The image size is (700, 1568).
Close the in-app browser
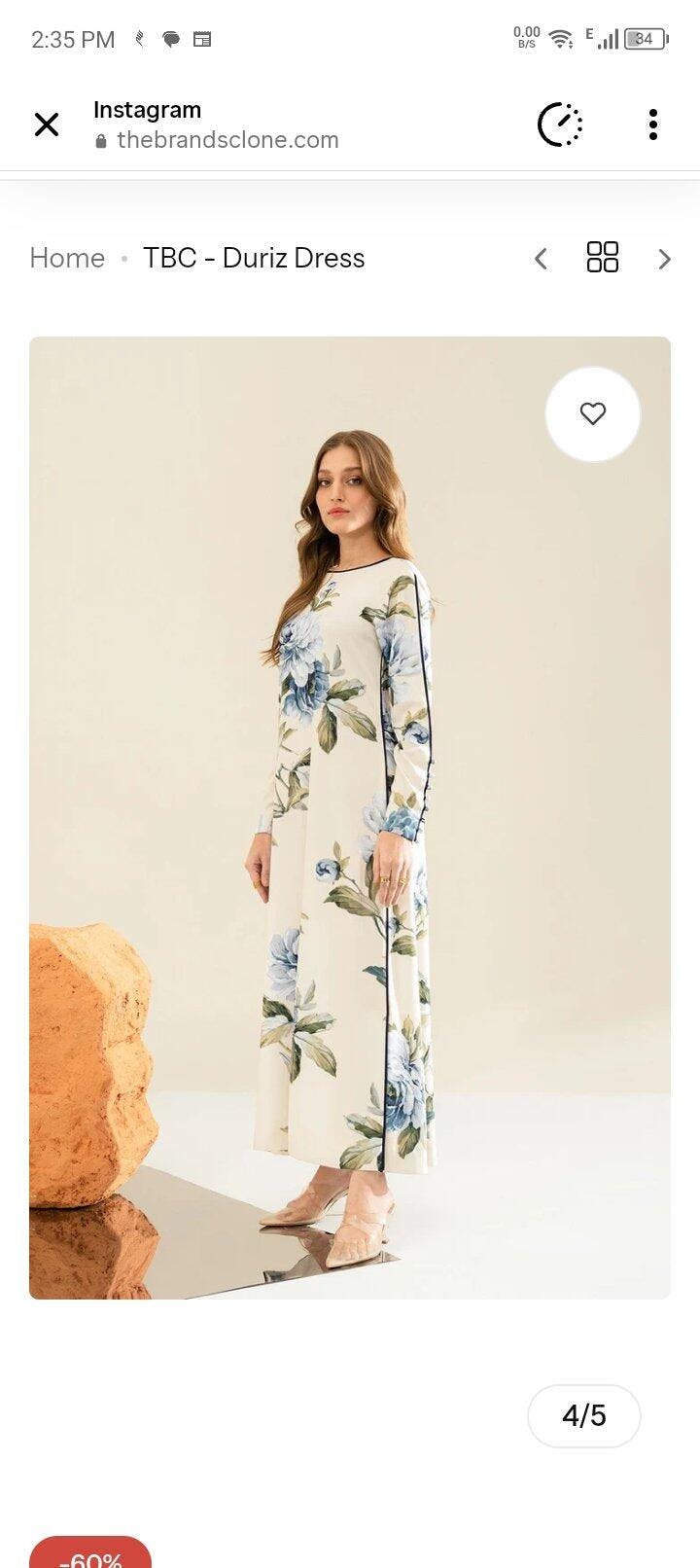click(47, 125)
